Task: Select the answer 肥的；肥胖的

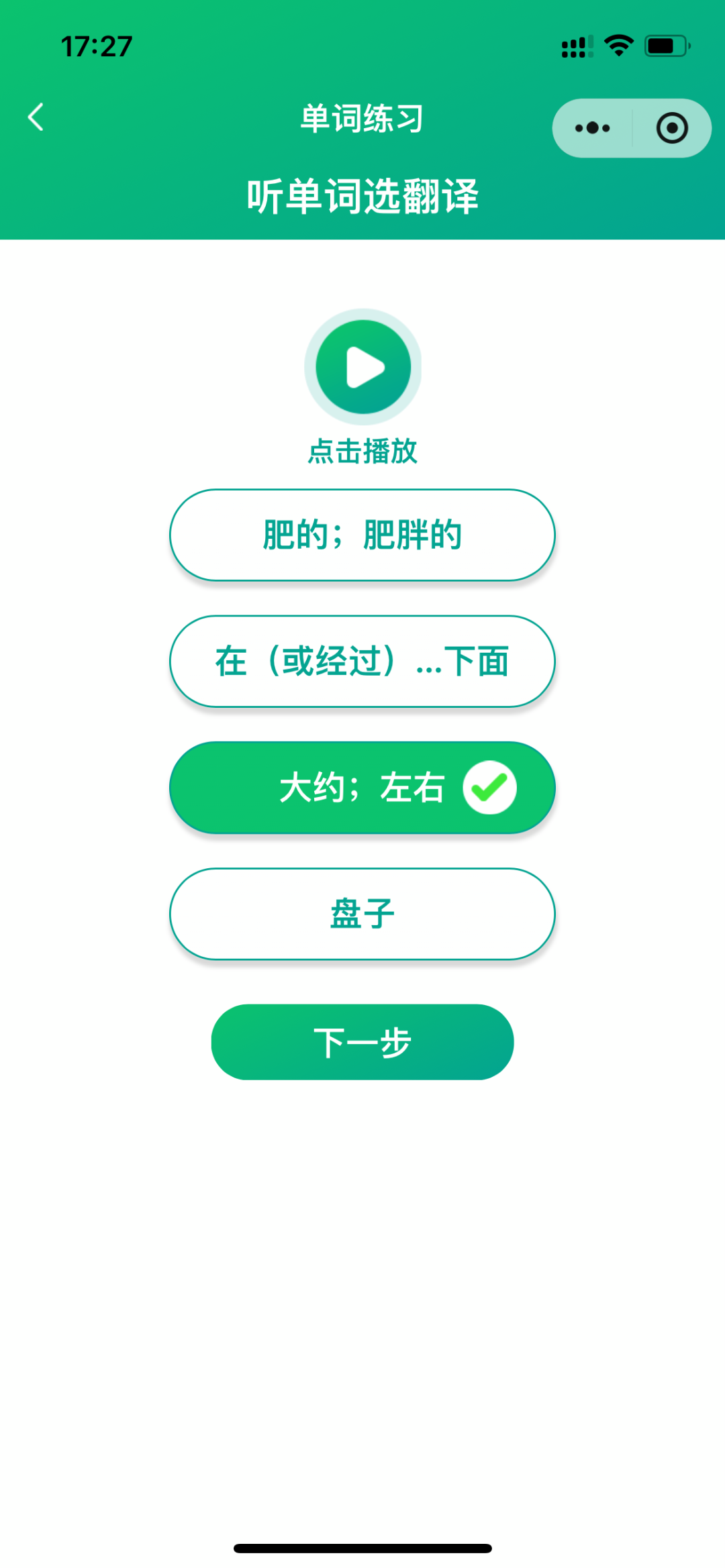Action: tap(362, 535)
